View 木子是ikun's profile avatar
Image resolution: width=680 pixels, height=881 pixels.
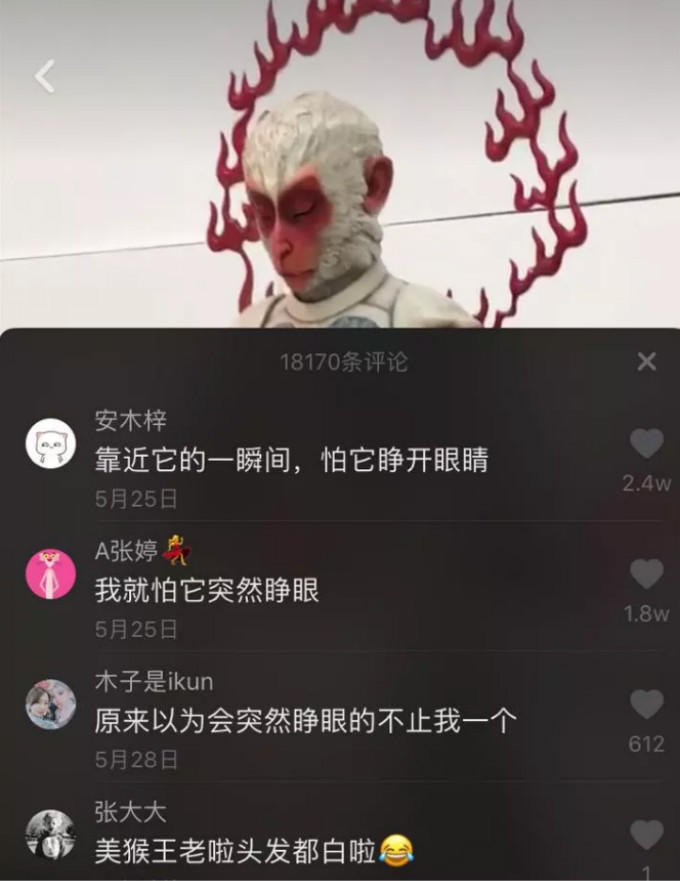click(50, 704)
